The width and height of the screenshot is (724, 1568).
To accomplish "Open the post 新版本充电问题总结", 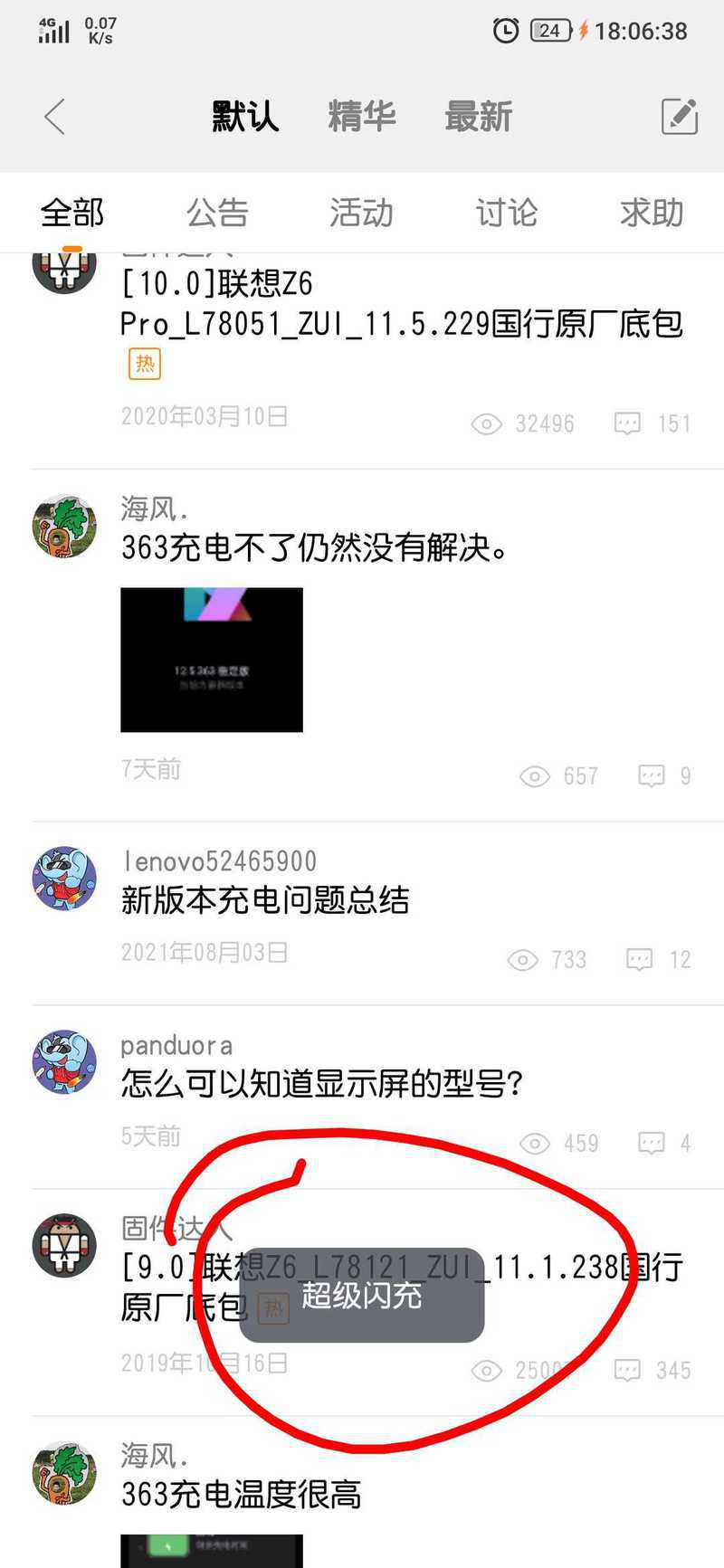I will 265,900.
